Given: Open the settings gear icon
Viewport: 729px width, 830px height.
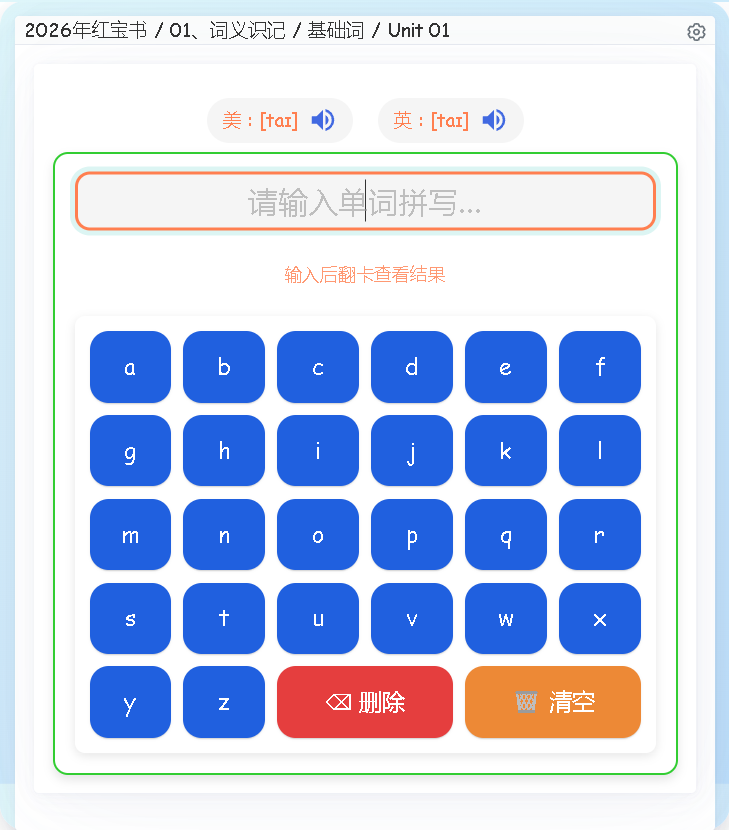Looking at the screenshot, I should tap(696, 32).
